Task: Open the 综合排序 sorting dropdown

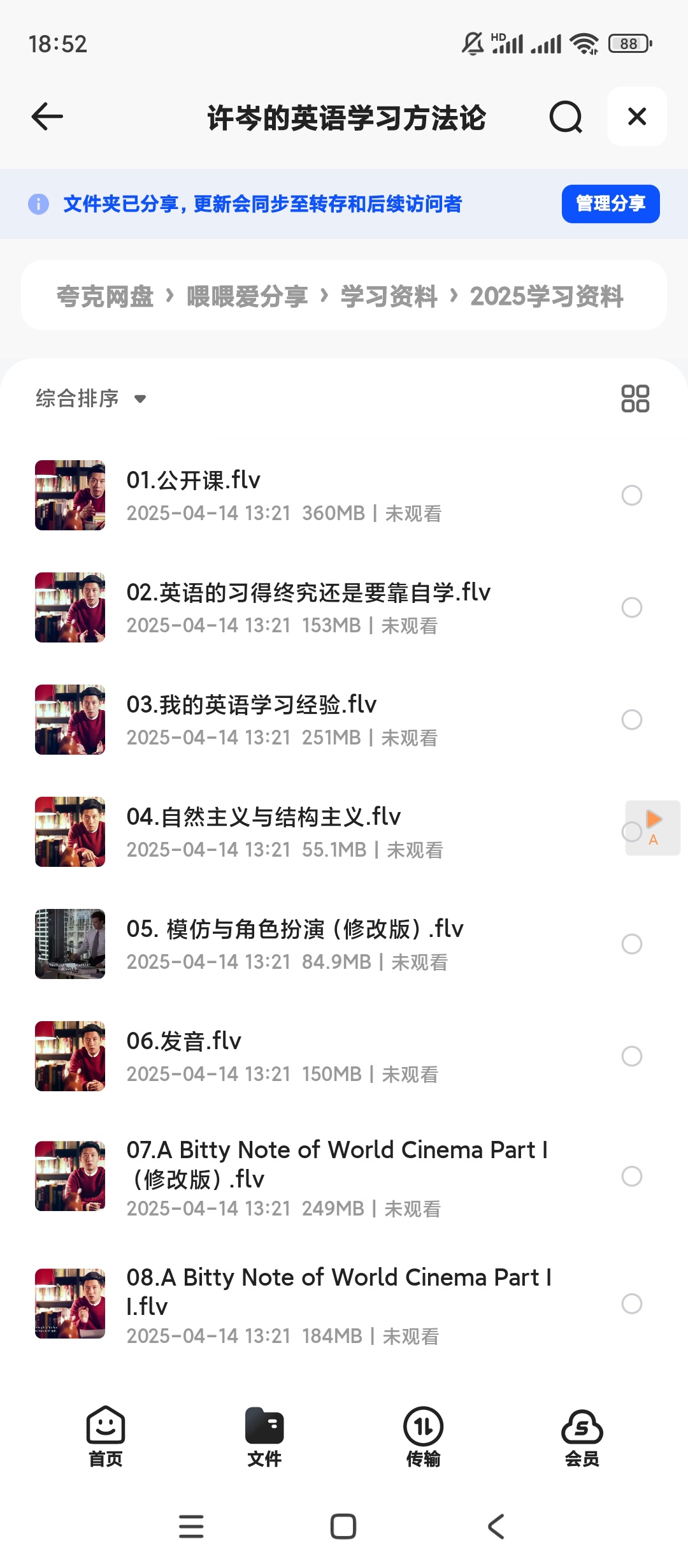Action: tap(89, 398)
